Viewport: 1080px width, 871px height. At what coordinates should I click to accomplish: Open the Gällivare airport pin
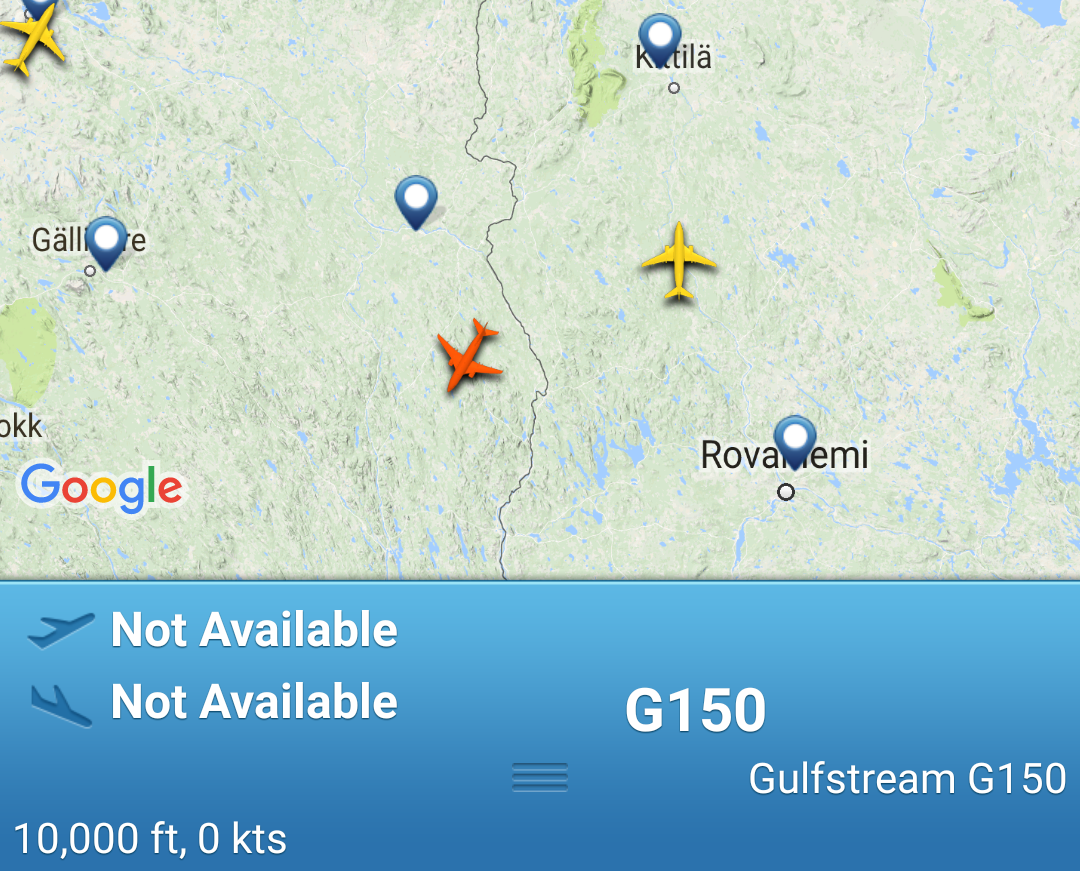pyautogui.click(x=106, y=240)
